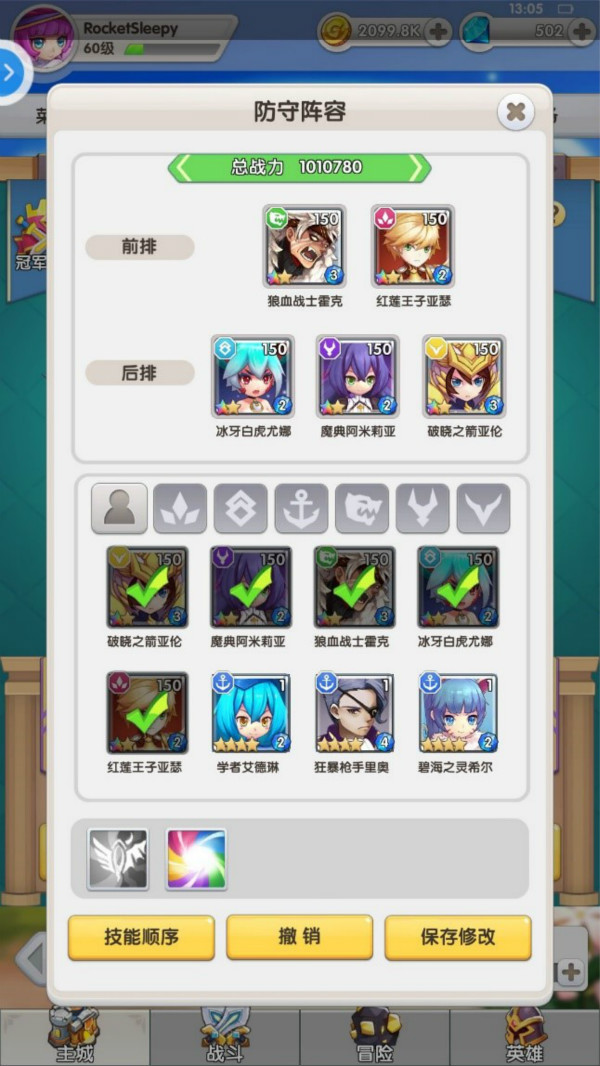
Task: Select hero 碧海之灵希尔 from the list
Action: click(458, 713)
